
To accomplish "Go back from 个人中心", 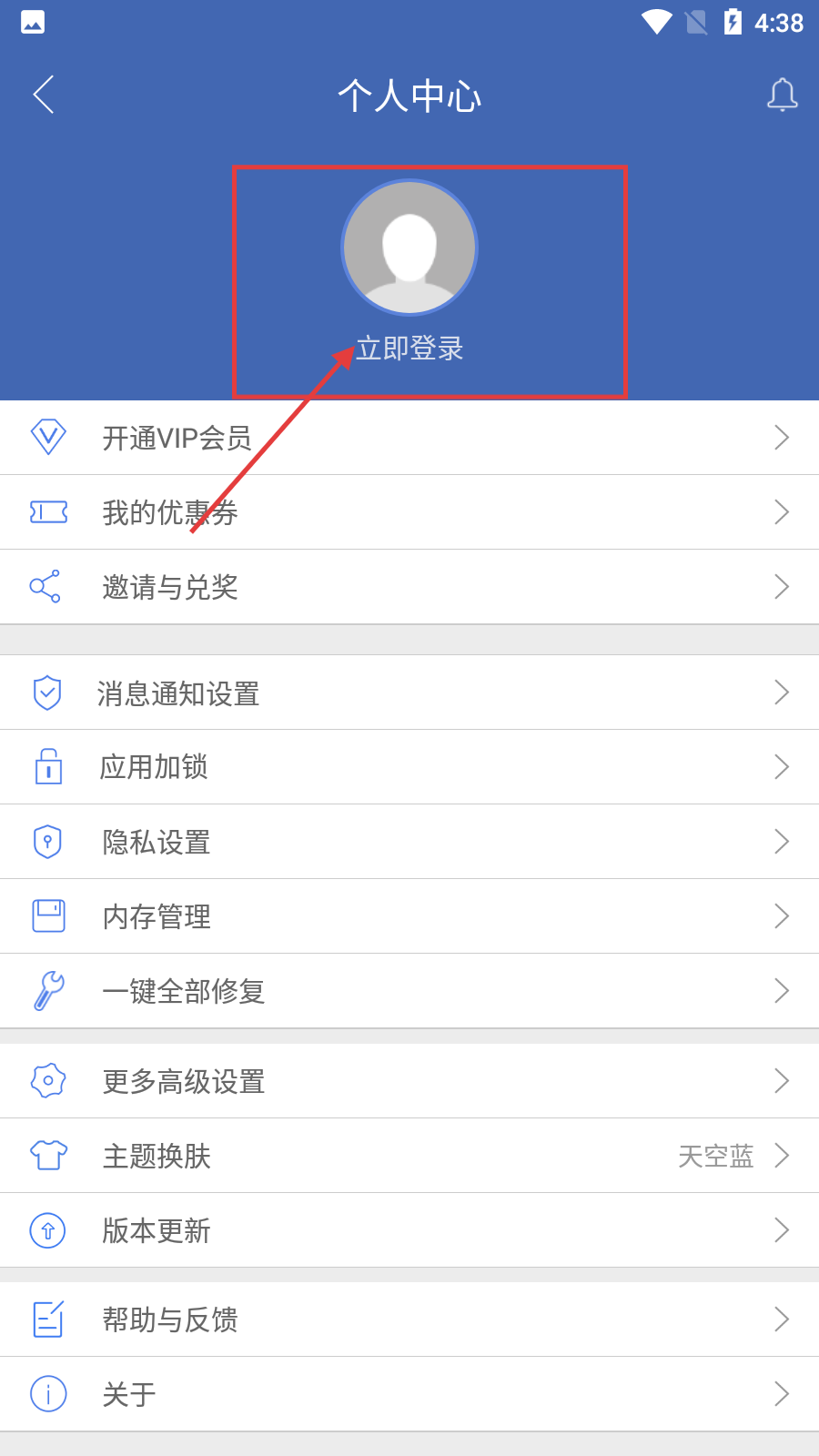I will (44, 95).
